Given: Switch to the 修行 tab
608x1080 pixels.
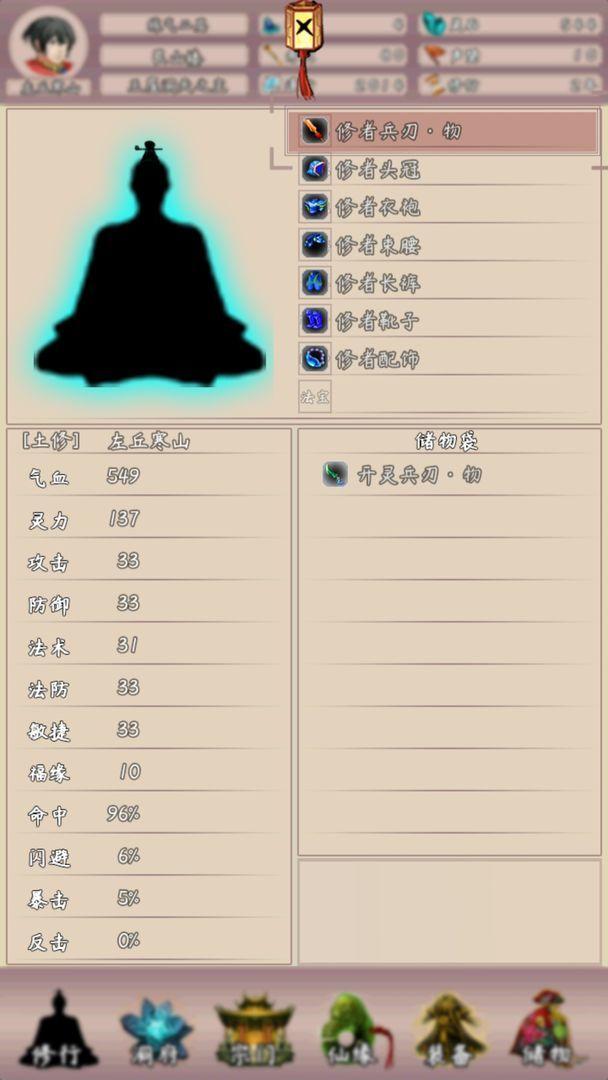Looking at the screenshot, I should [59, 1030].
